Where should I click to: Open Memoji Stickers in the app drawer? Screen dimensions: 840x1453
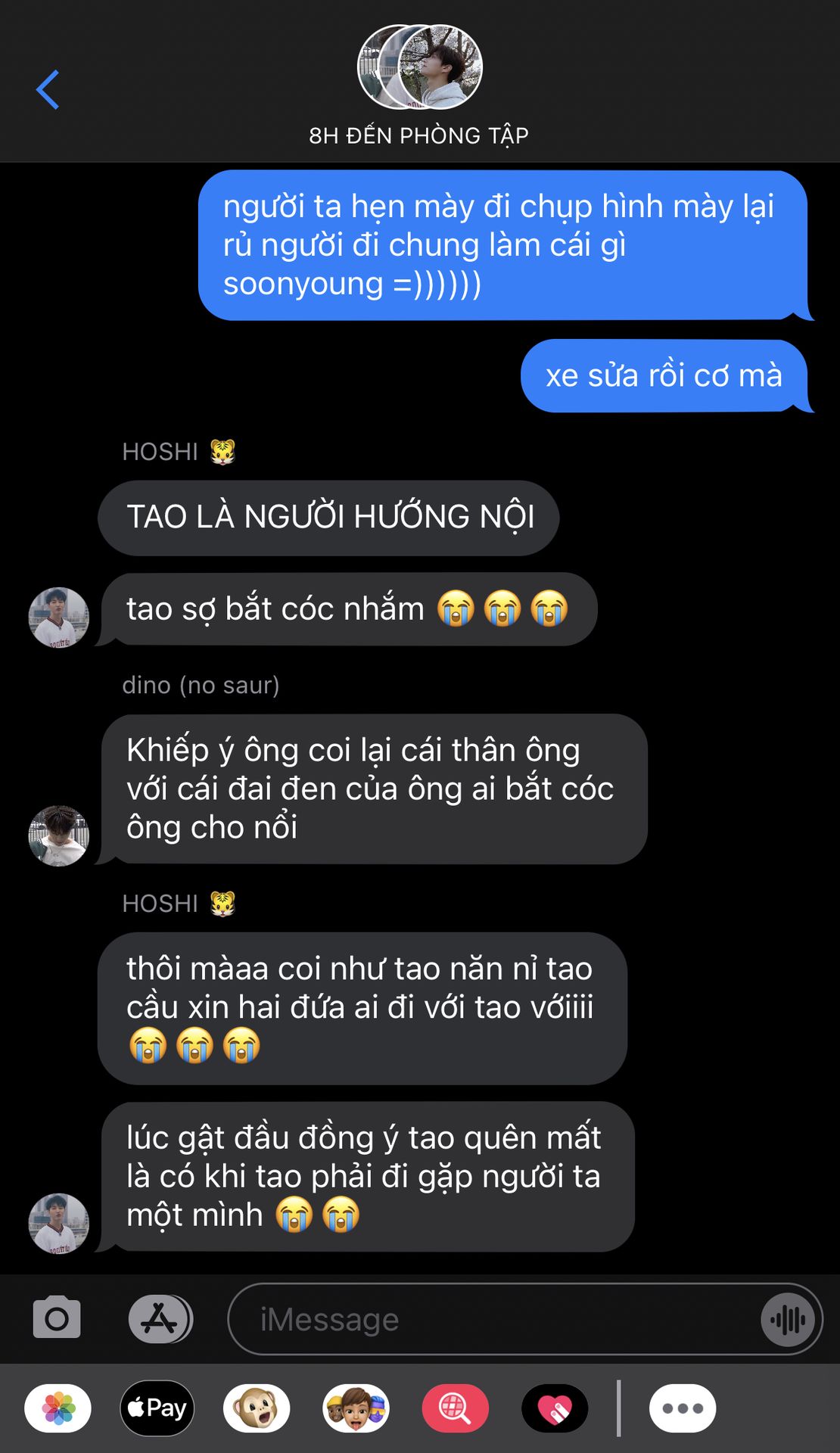(356, 1408)
